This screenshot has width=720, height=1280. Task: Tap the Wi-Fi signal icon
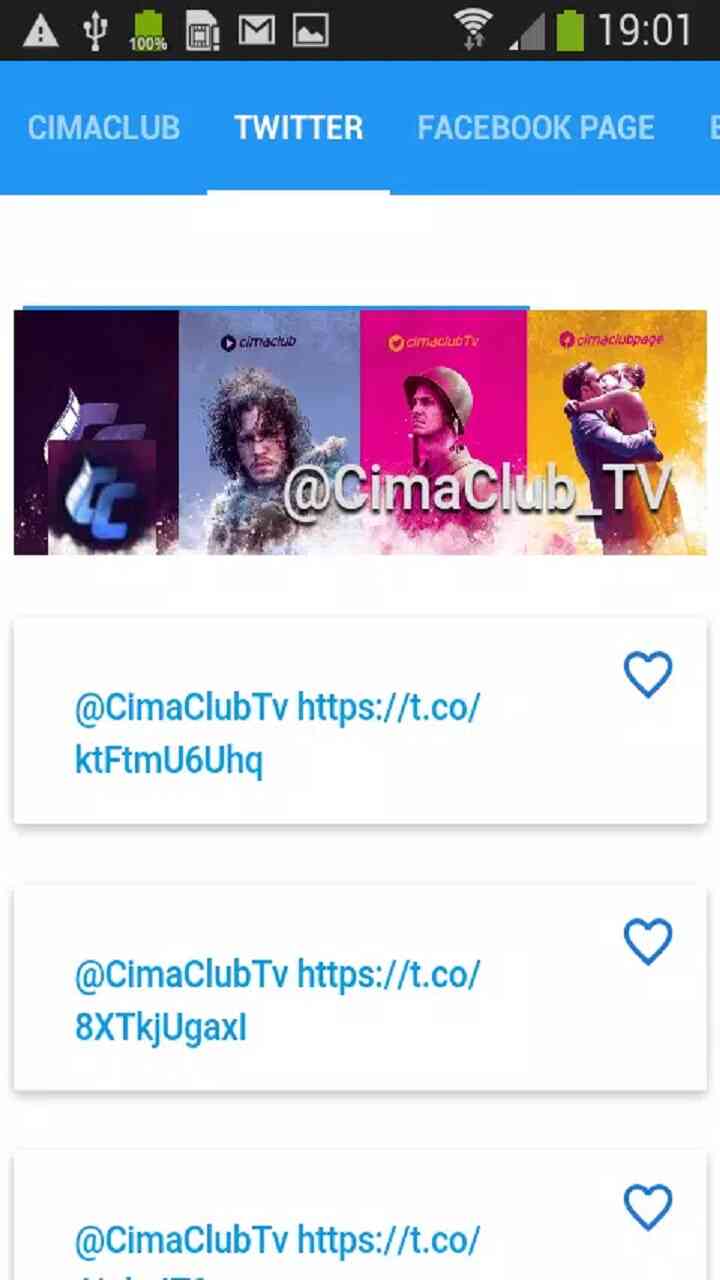(472, 30)
